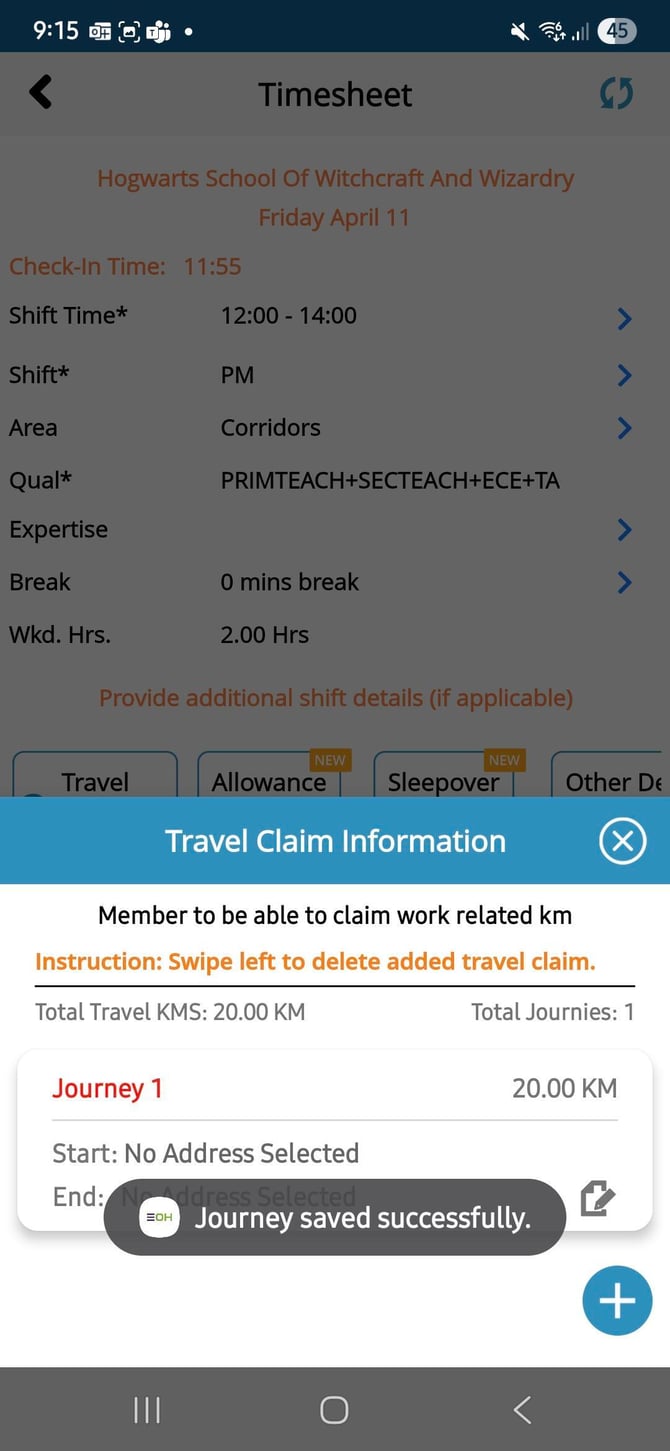Close the Travel Claim Information panel

622,841
